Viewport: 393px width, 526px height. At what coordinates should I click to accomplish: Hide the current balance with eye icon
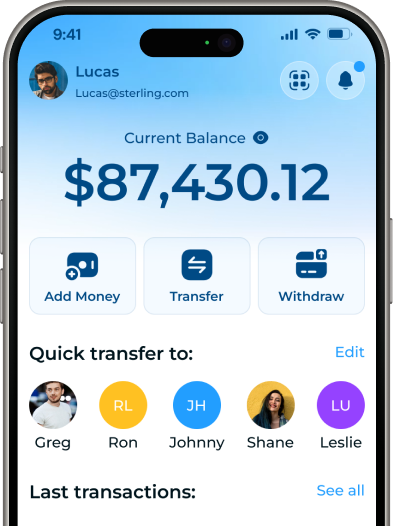261,138
